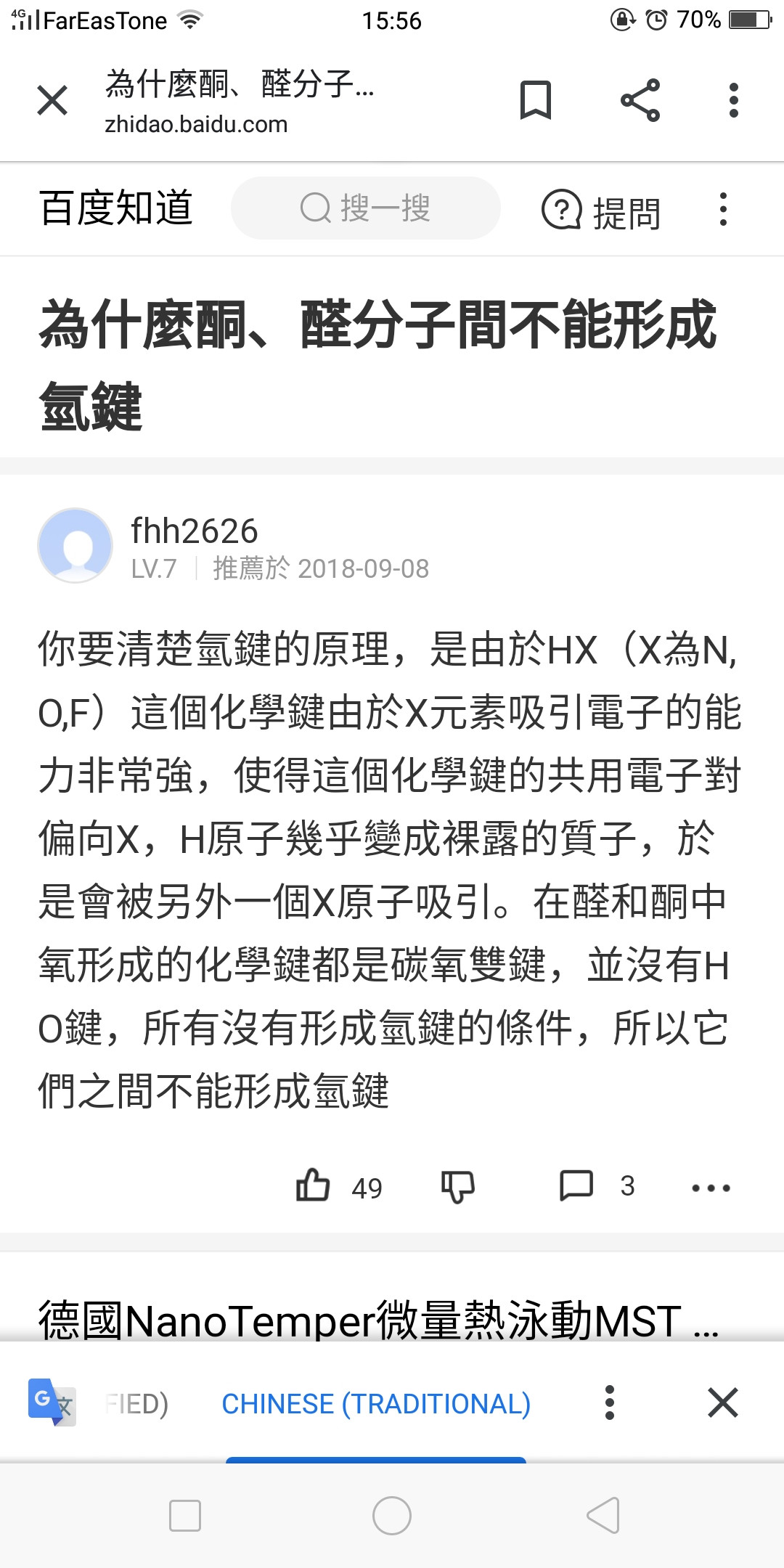Go to the home screen
Image resolution: width=784 pixels, height=1568 pixels.
pos(392,1516)
